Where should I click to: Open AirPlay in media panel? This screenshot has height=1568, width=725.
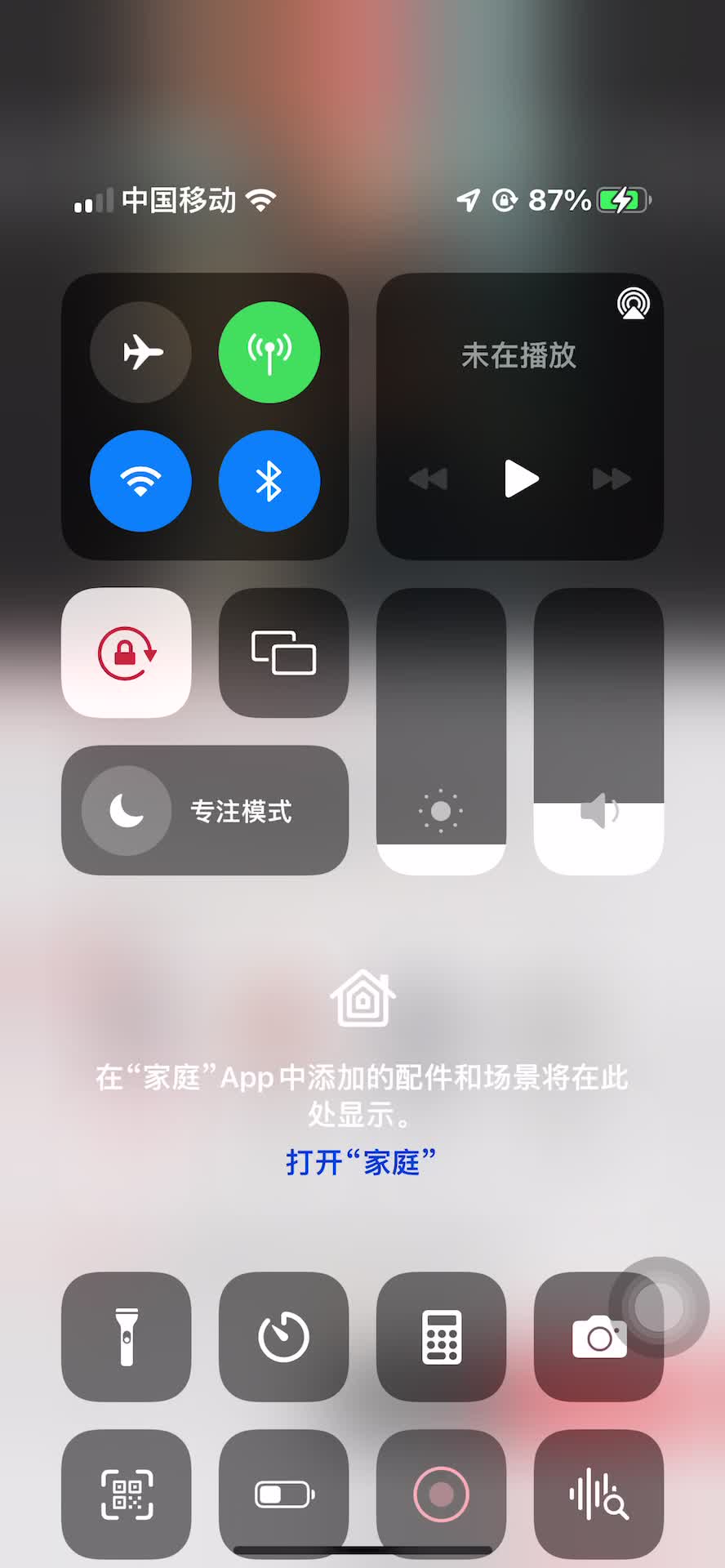(633, 304)
